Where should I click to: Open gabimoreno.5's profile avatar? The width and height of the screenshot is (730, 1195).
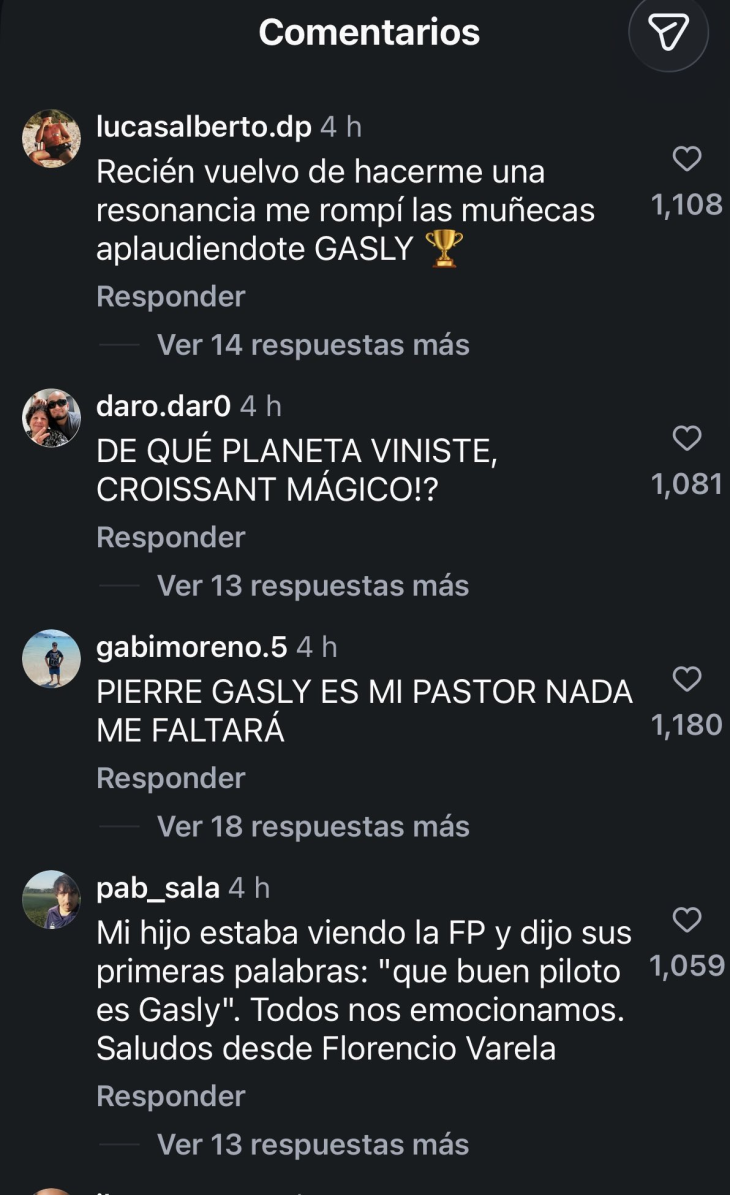pos(51,658)
